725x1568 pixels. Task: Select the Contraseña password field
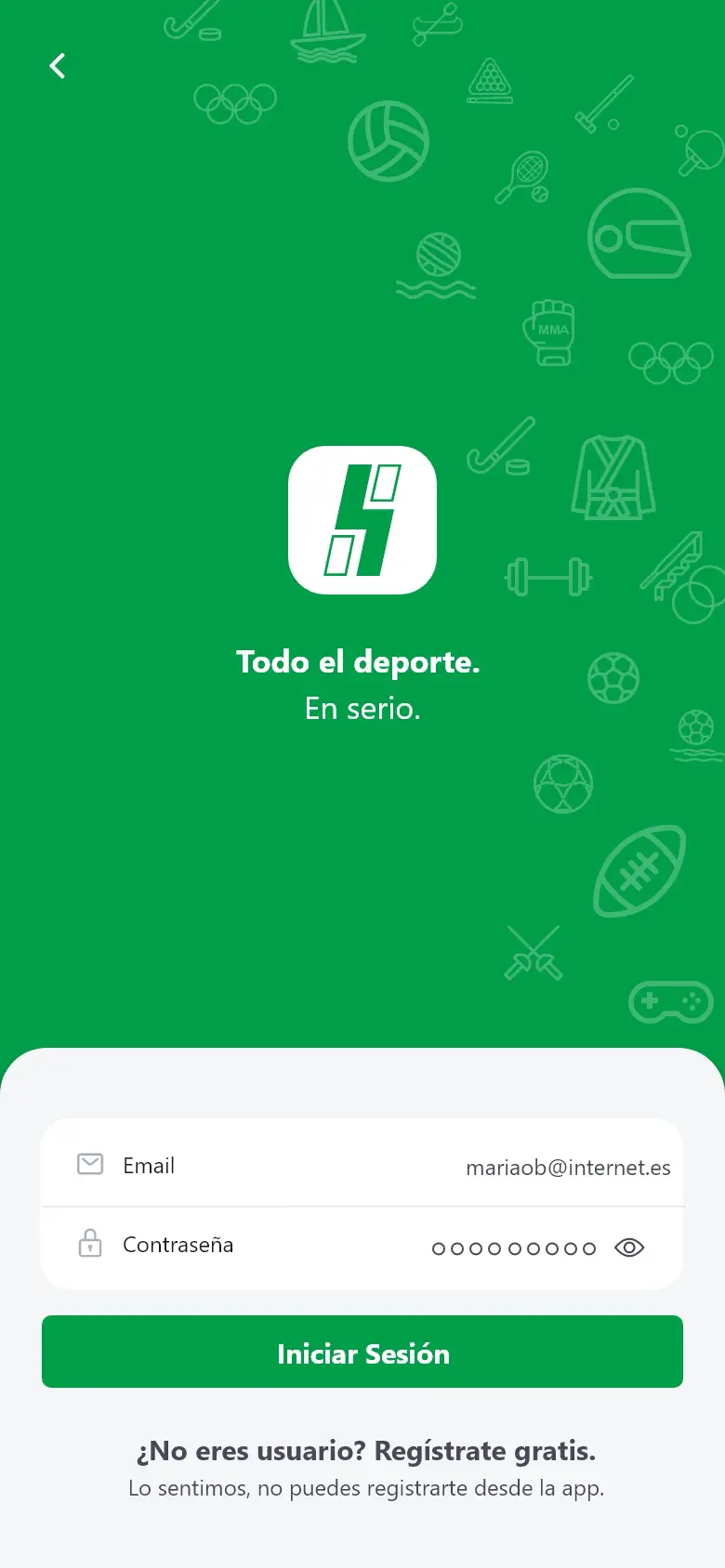(362, 1248)
